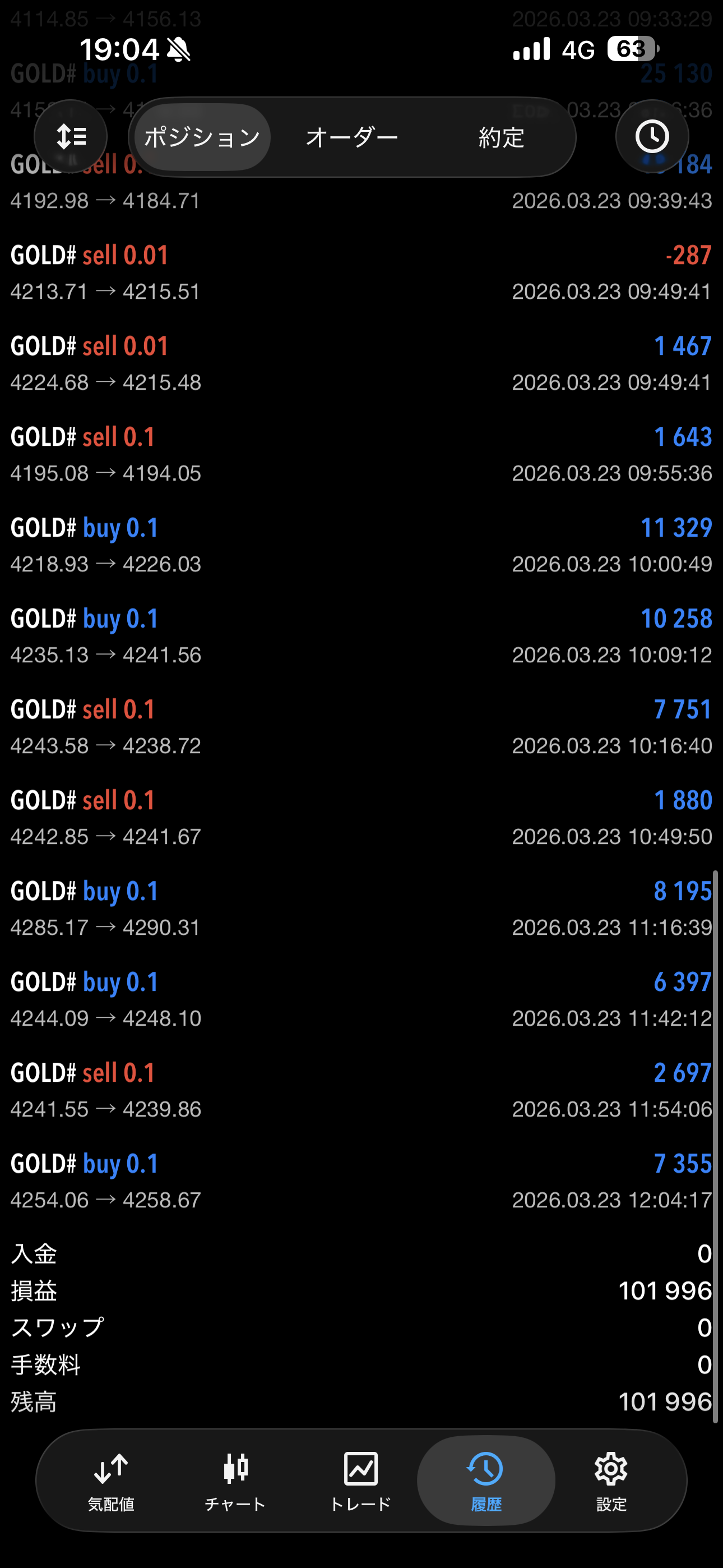Screen dimensions: 723x1568
Task: Open the GOLD# sell 0.01 trade with 1 467 profit
Action: coord(361,363)
